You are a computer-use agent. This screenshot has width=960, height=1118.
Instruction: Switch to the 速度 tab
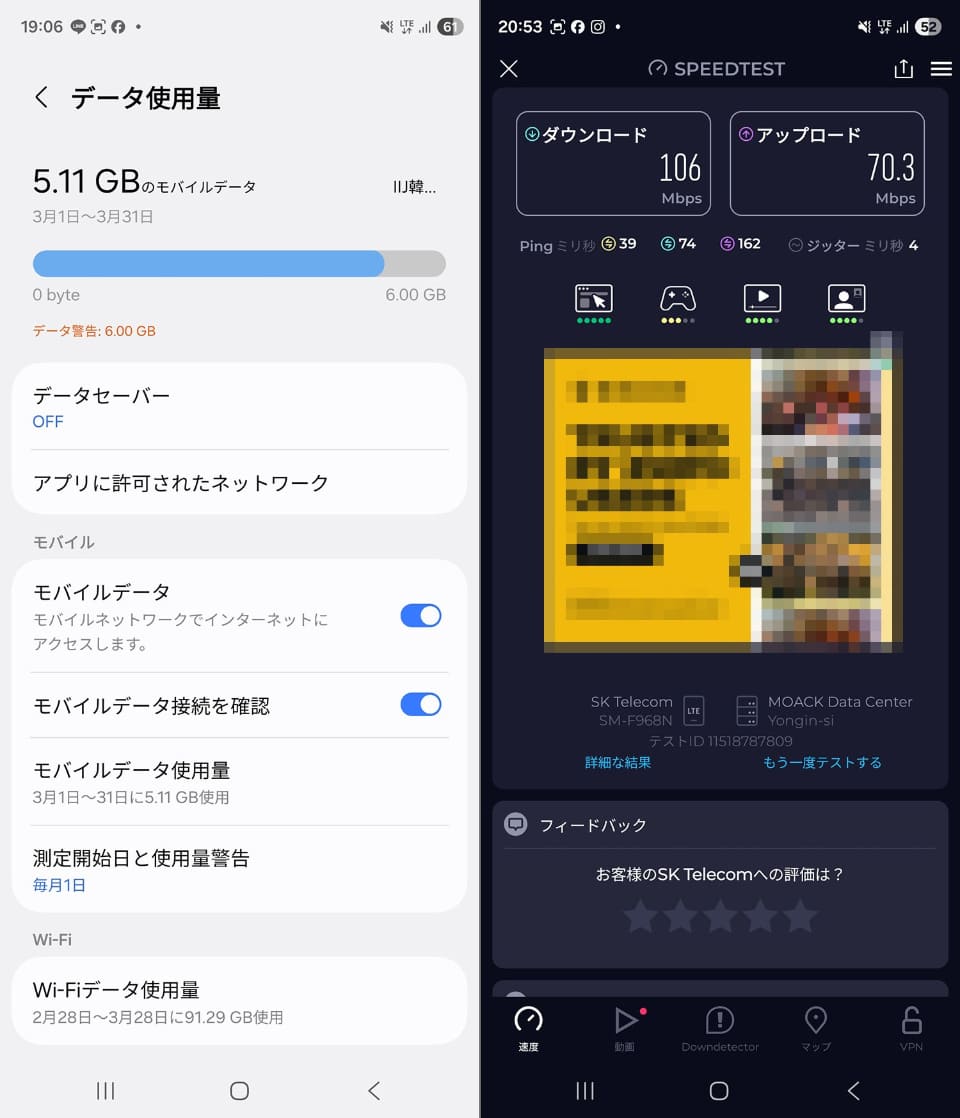tap(528, 1029)
